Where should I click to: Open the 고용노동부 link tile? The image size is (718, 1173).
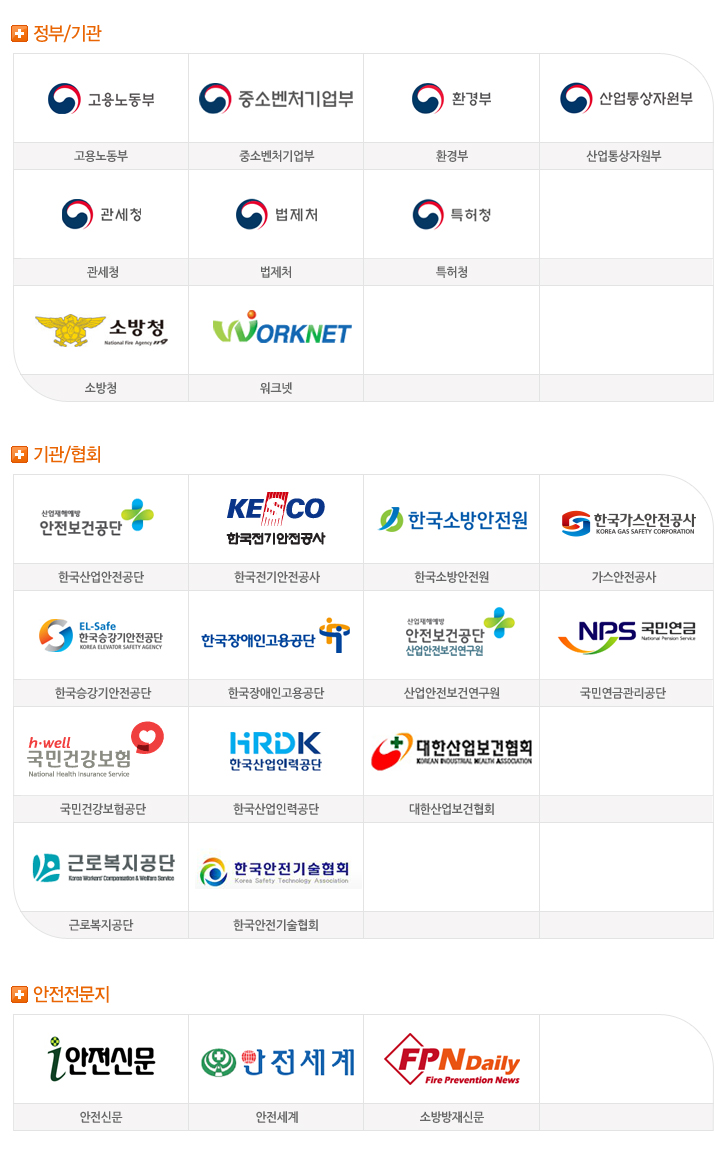[101, 111]
